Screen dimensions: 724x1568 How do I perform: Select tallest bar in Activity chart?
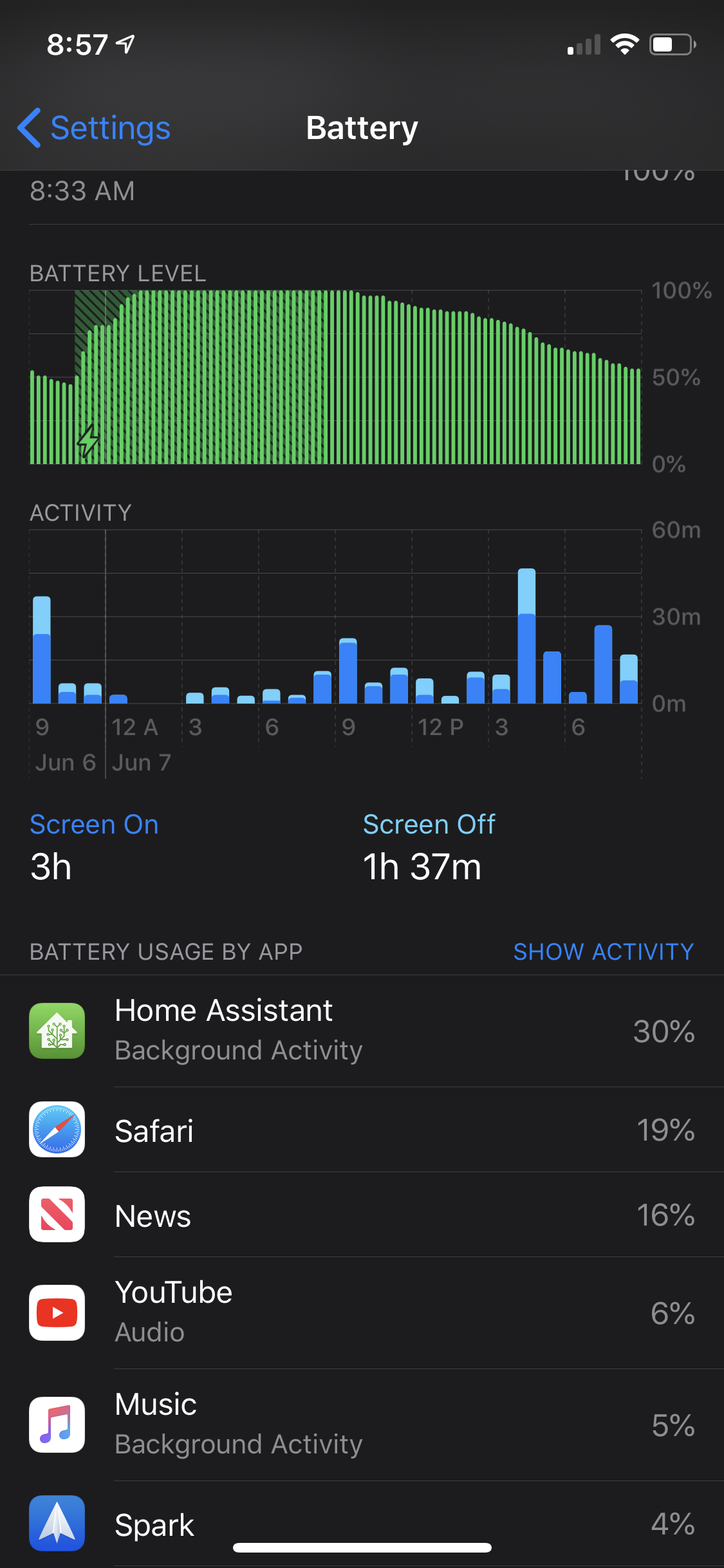click(x=526, y=637)
